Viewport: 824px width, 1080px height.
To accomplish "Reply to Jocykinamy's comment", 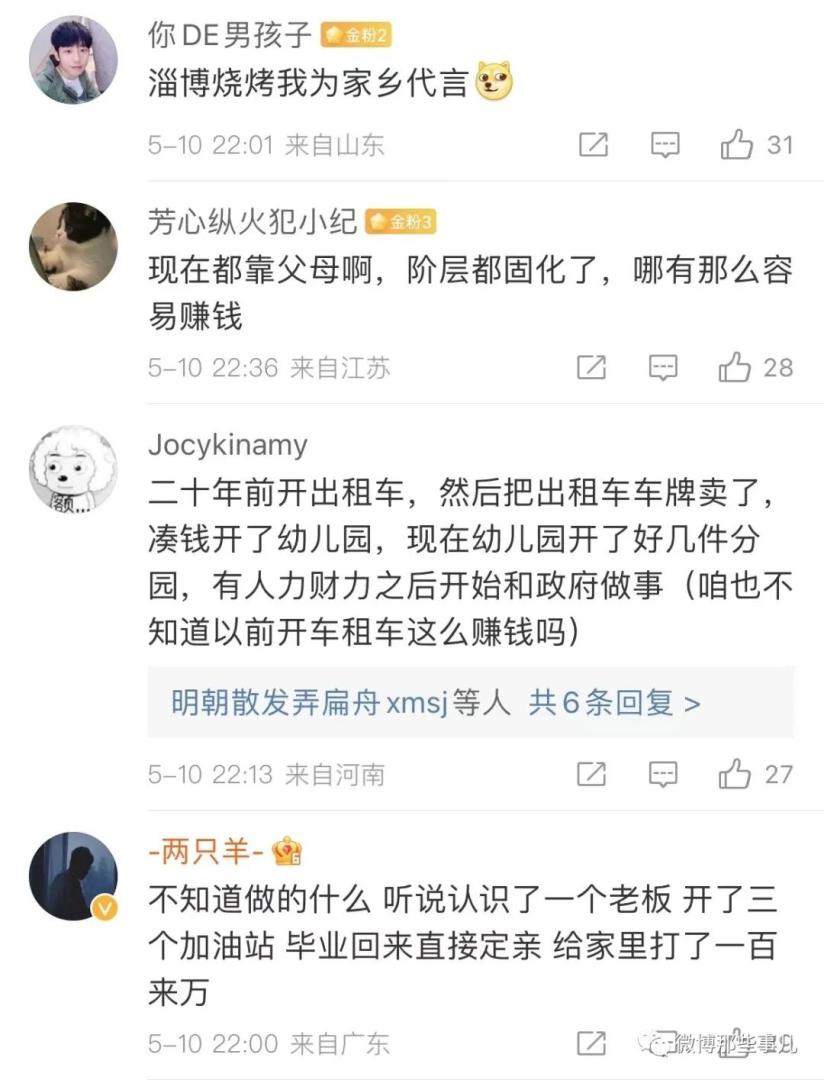I will coord(664,774).
